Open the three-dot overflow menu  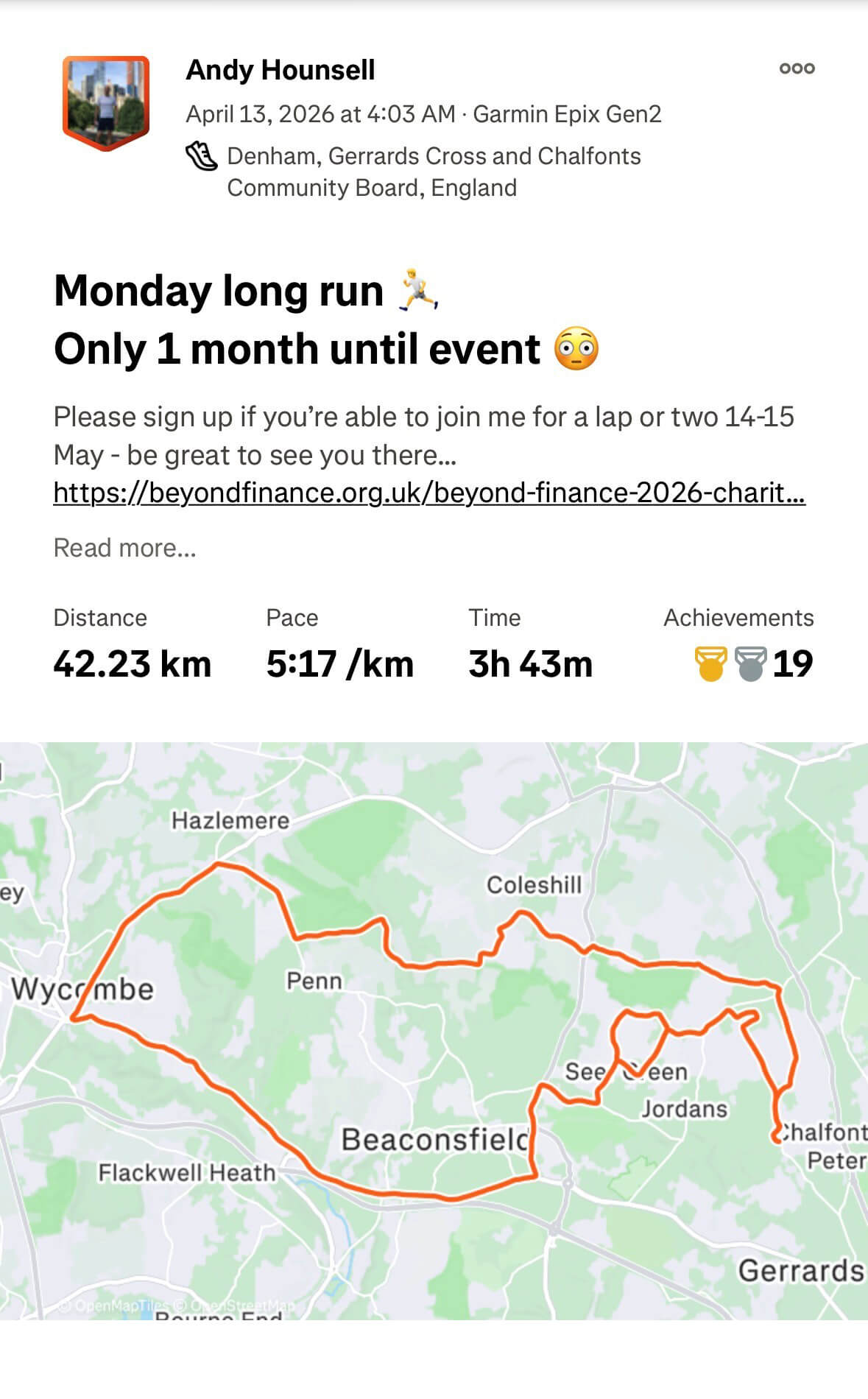pos(797,68)
